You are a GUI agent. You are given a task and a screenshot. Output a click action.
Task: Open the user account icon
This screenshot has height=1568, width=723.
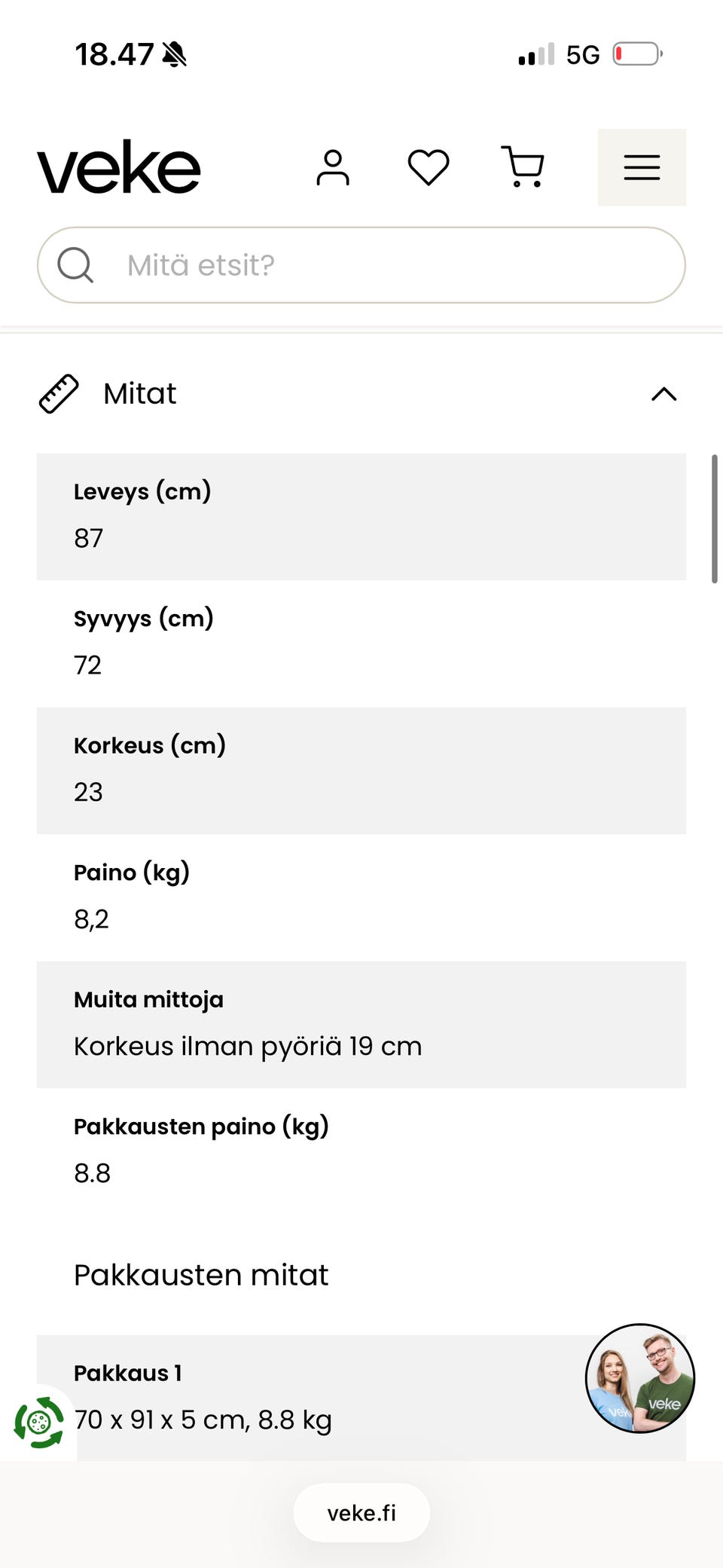[x=333, y=167]
